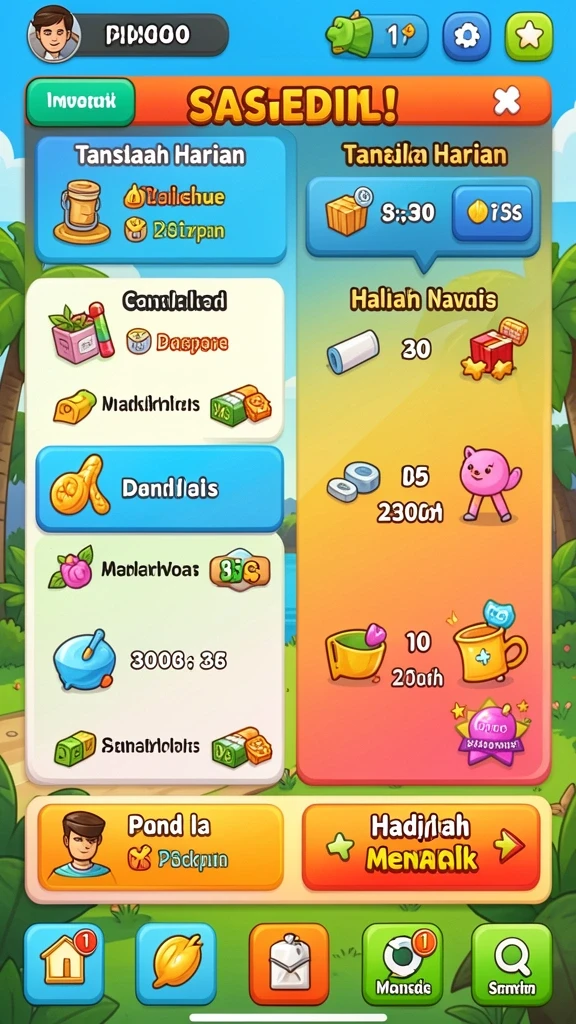576x1024 pixels.
Task: Tap the green glove currency counter
Action: tap(377, 35)
